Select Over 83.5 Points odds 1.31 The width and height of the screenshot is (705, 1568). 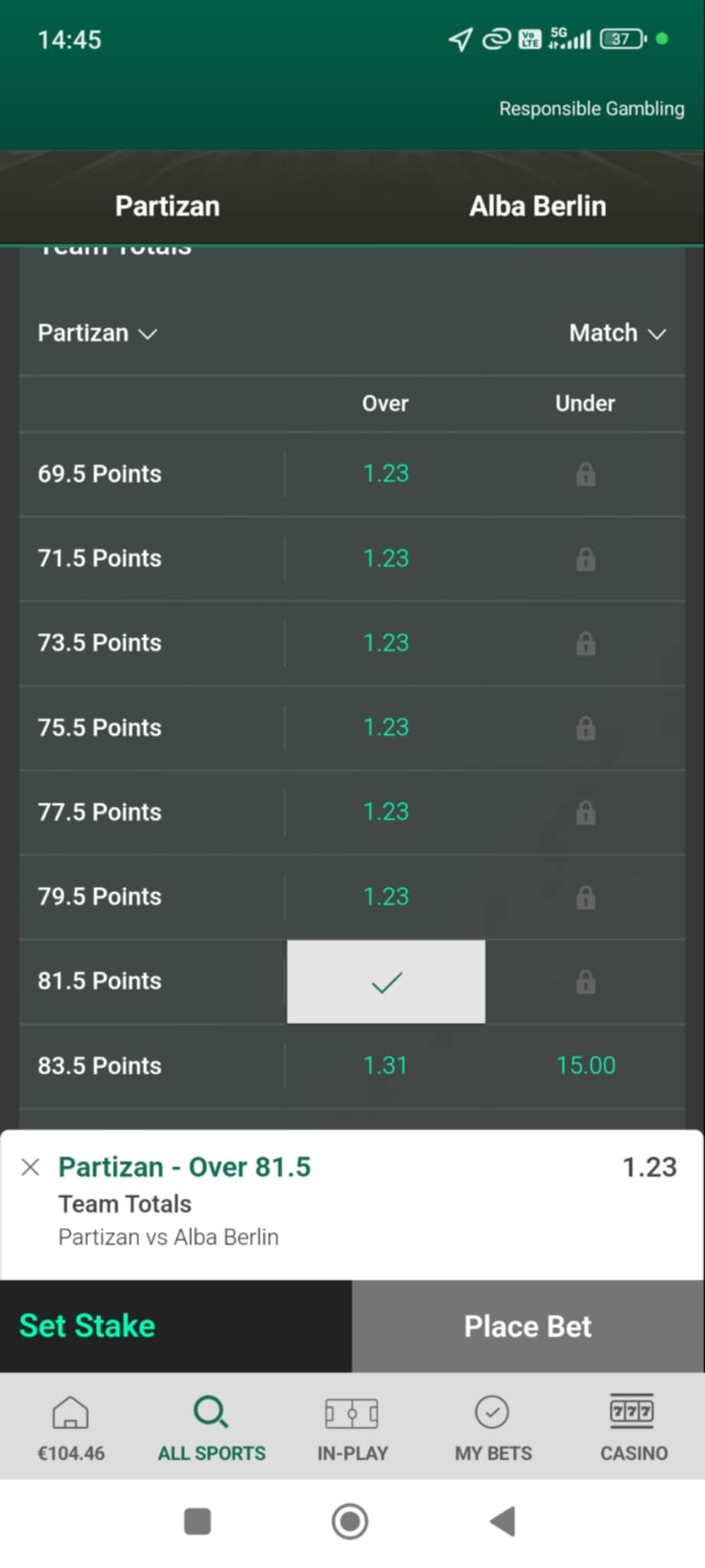[386, 1066]
